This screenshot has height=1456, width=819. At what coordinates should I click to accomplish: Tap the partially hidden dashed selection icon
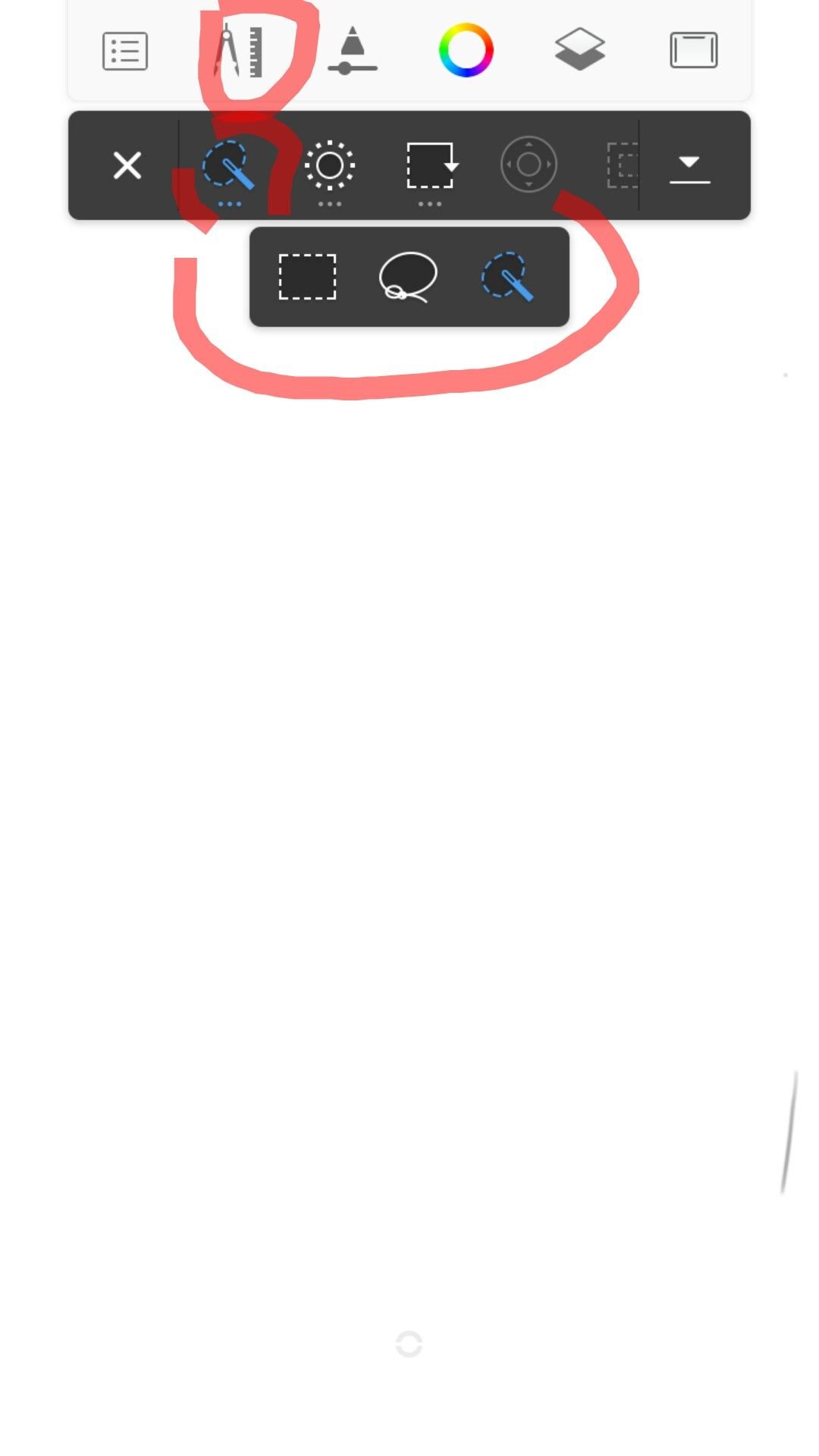pos(622,165)
